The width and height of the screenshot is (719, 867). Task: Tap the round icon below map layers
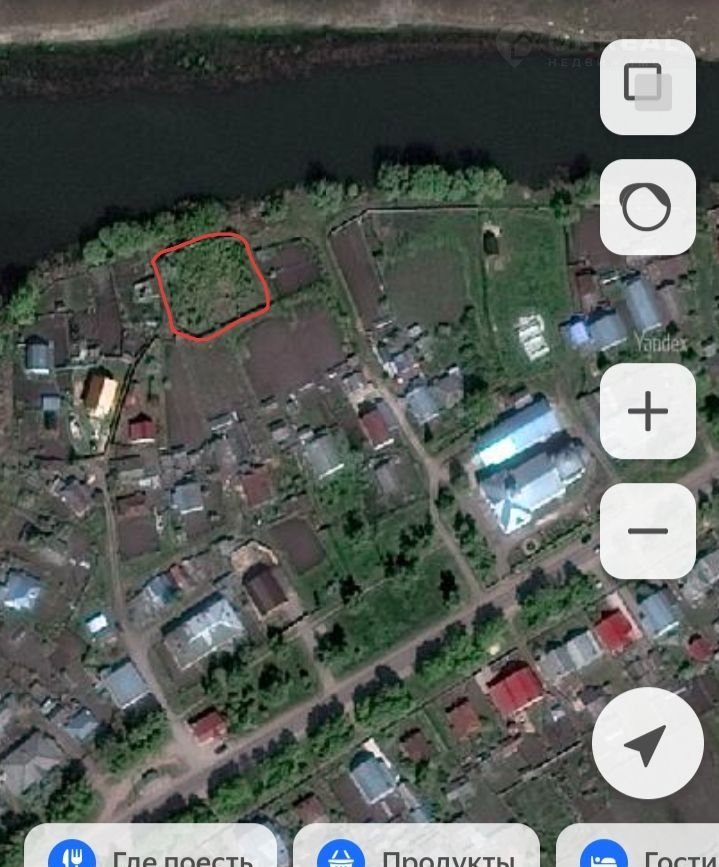pos(647,207)
